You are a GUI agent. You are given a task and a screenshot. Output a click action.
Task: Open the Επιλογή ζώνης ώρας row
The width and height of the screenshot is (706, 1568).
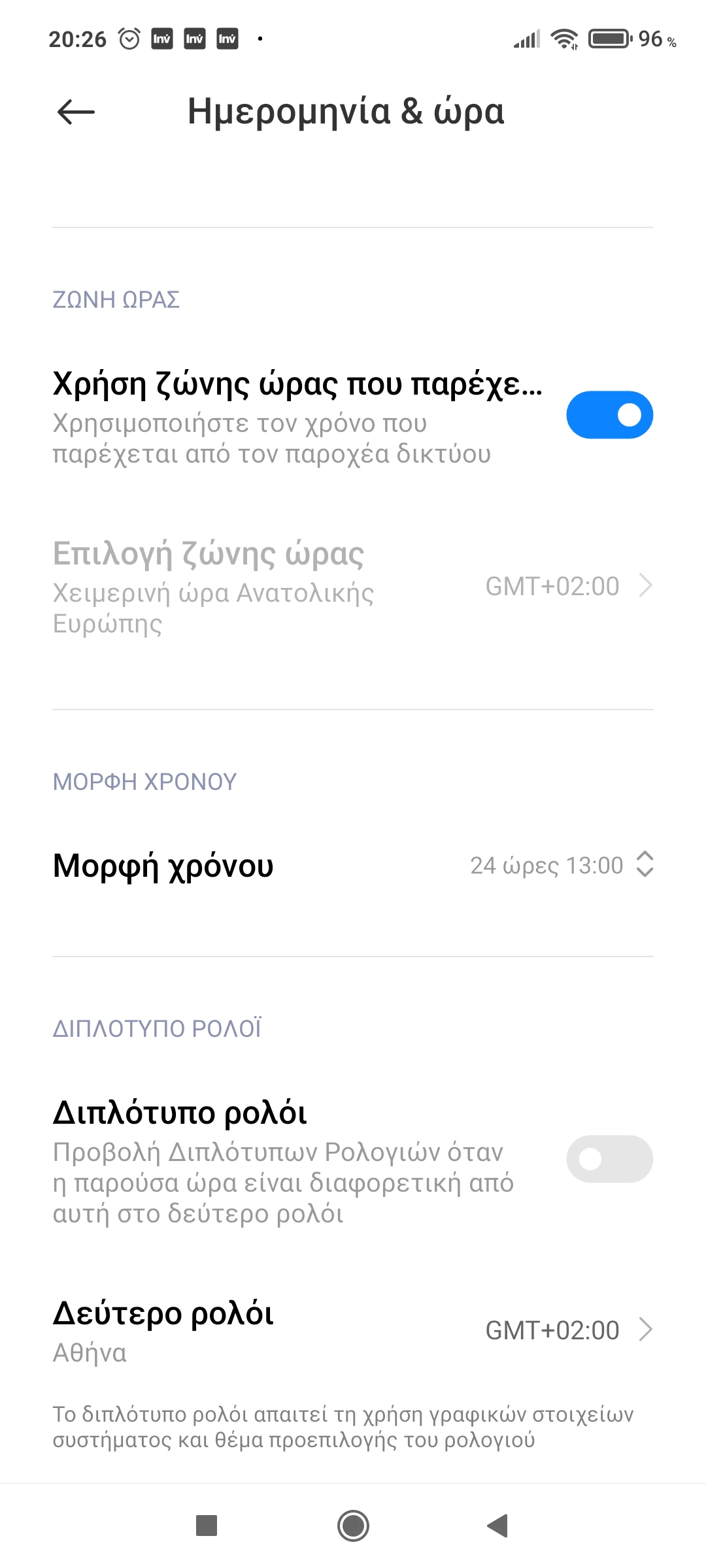pos(353,586)
